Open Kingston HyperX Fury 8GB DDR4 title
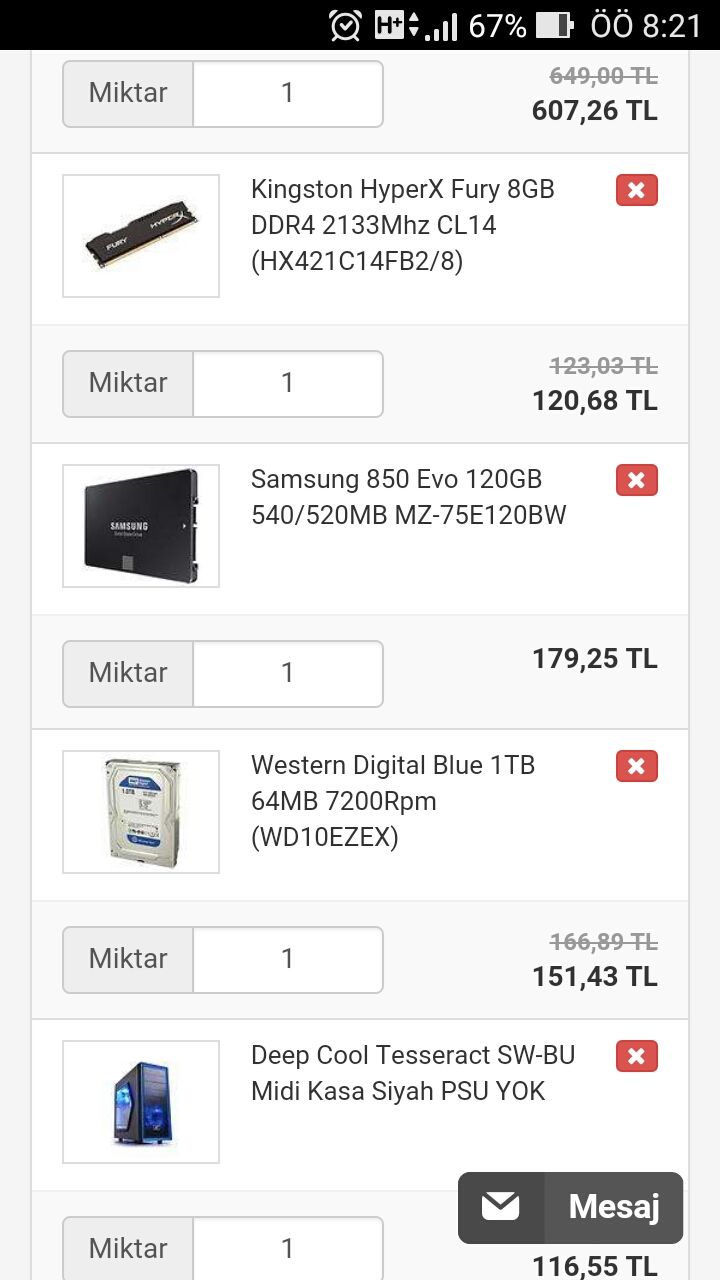This screenshot has height=1280, width=720. point(402,225)
